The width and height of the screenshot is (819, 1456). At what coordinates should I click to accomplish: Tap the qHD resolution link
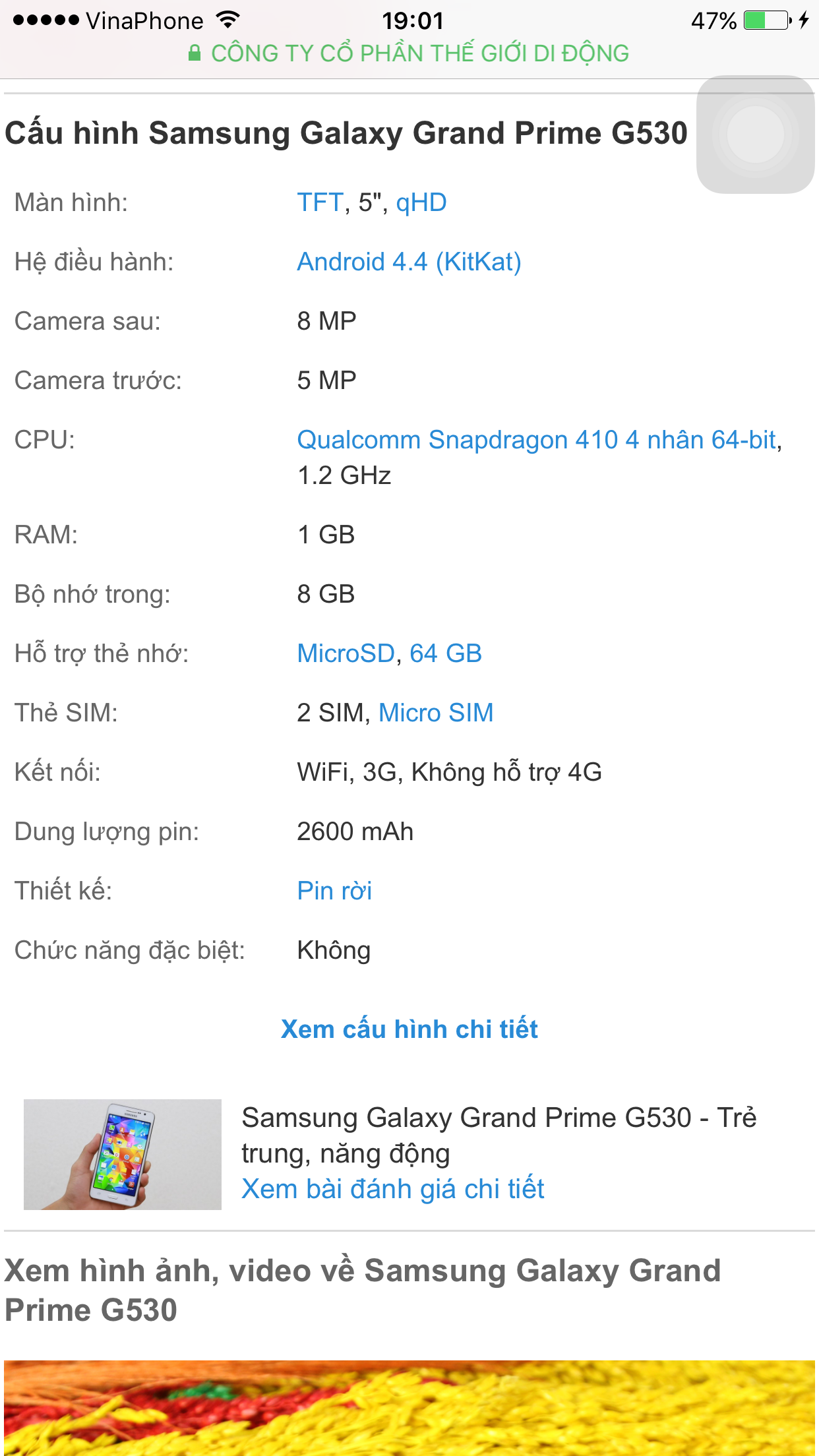[x=421, y=202]
